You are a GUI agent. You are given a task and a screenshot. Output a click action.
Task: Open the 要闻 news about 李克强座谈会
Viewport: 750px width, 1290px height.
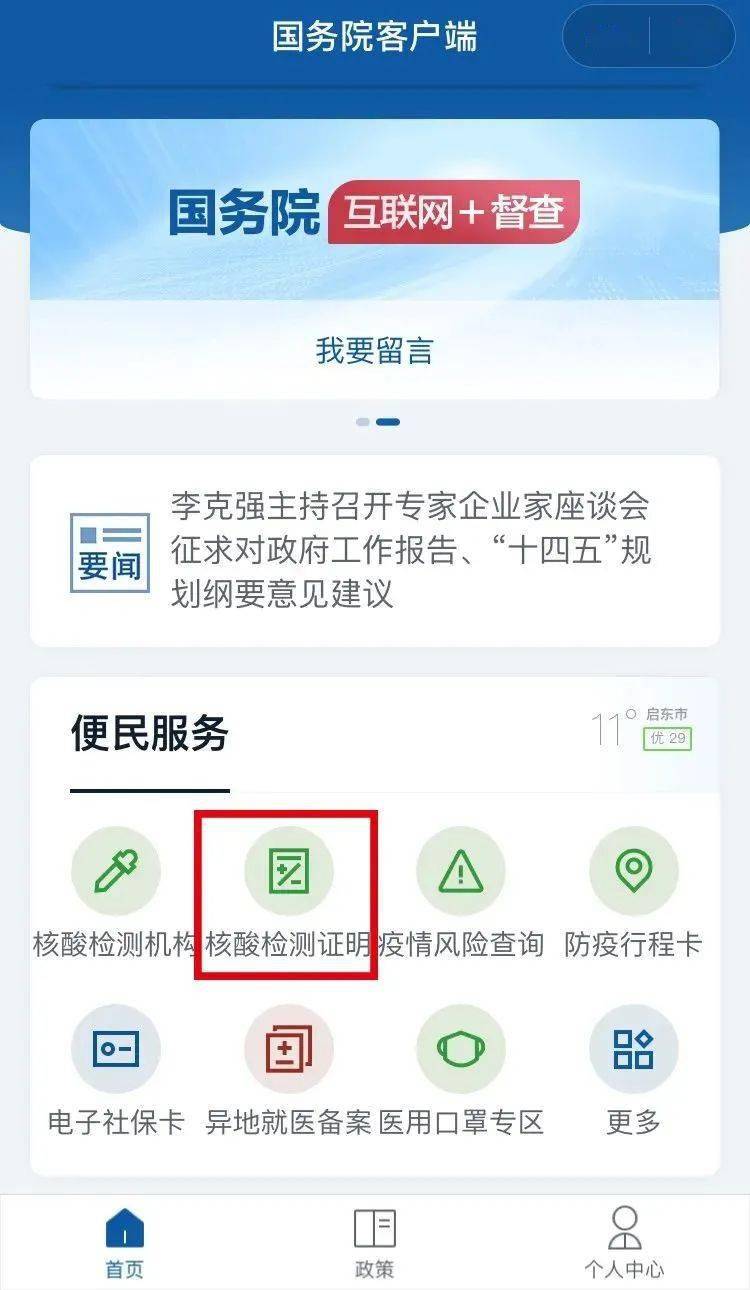click(x=374, y=550)
